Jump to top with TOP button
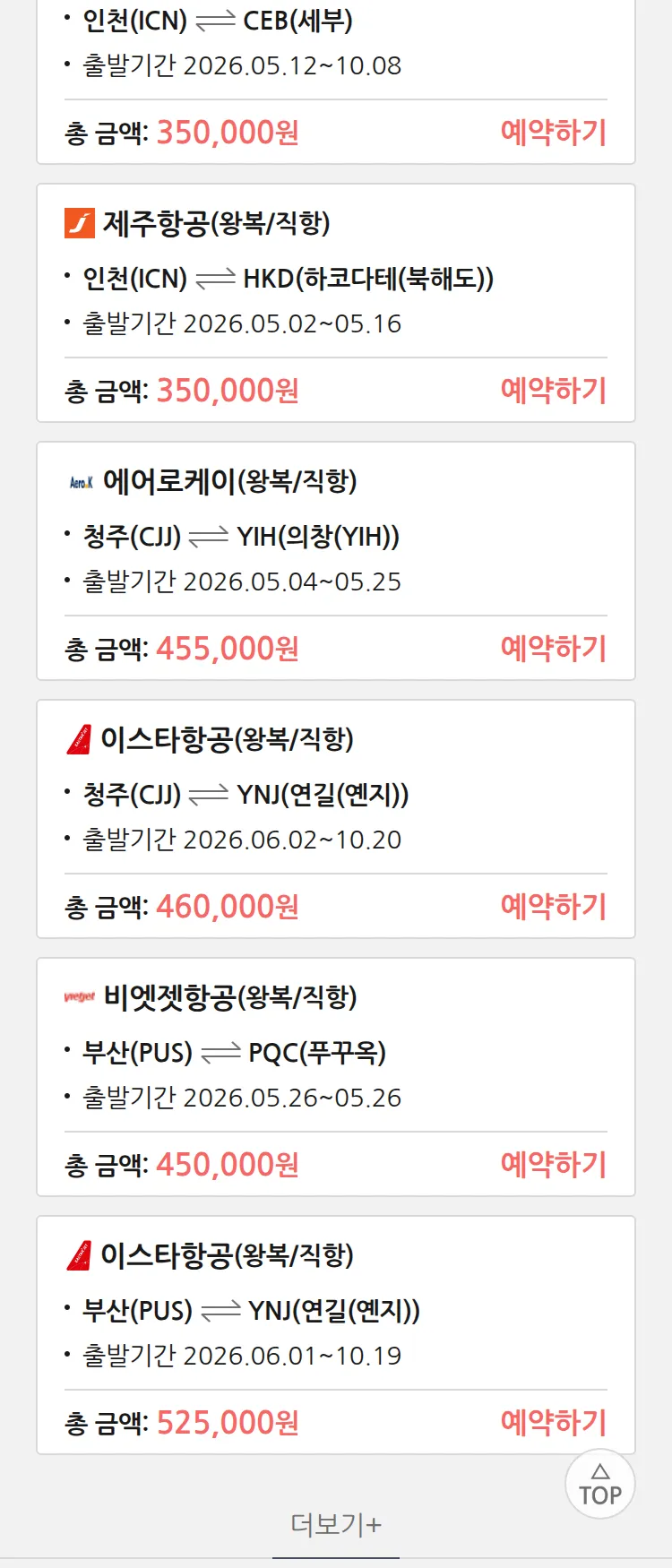 point(599,1485)
